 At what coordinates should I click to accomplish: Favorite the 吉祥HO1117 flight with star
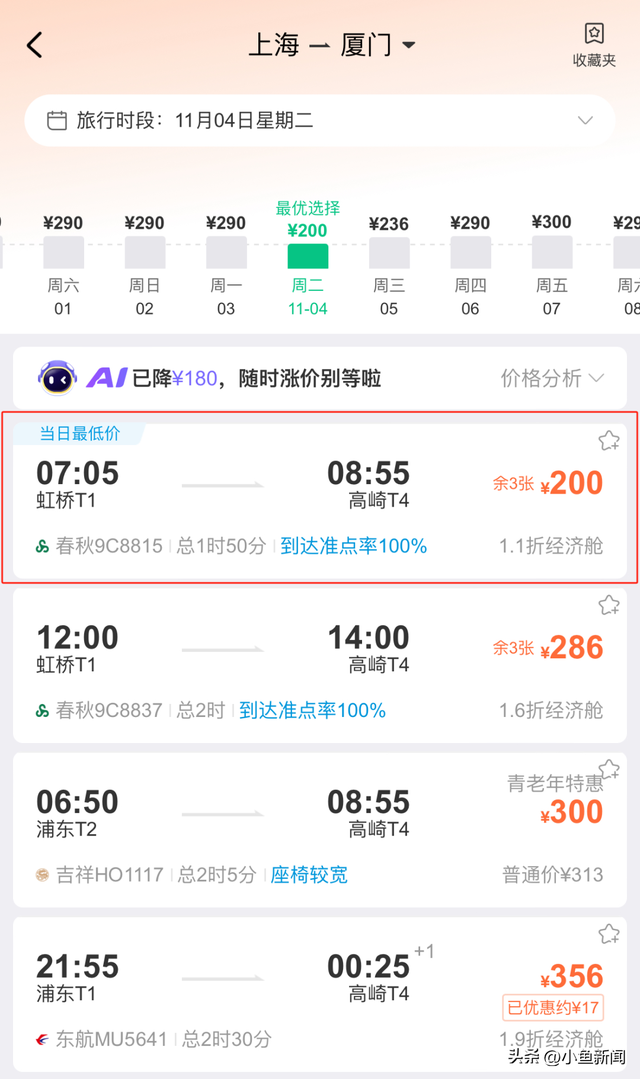608,769
